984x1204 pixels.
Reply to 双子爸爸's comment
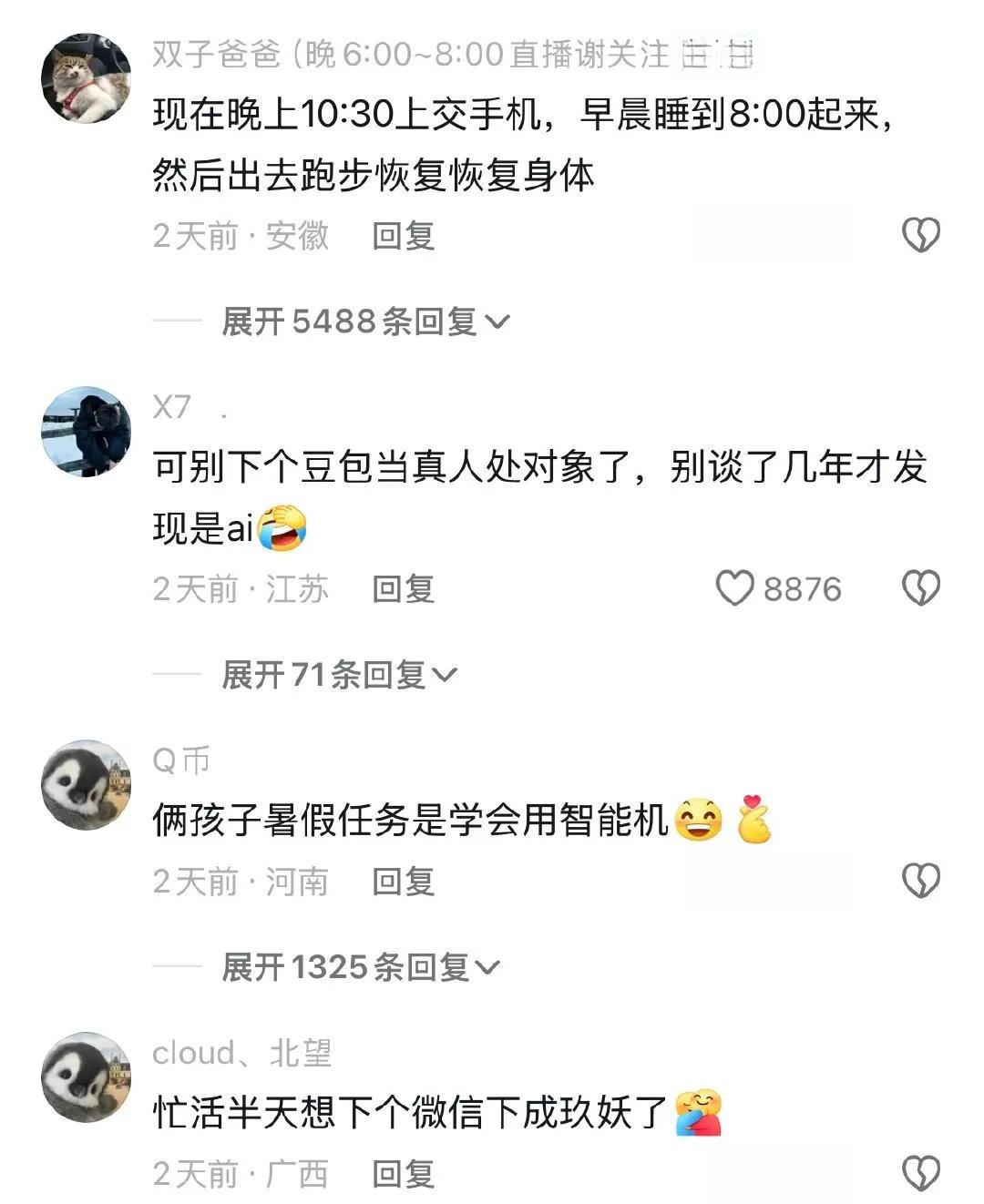click(403, 236)
